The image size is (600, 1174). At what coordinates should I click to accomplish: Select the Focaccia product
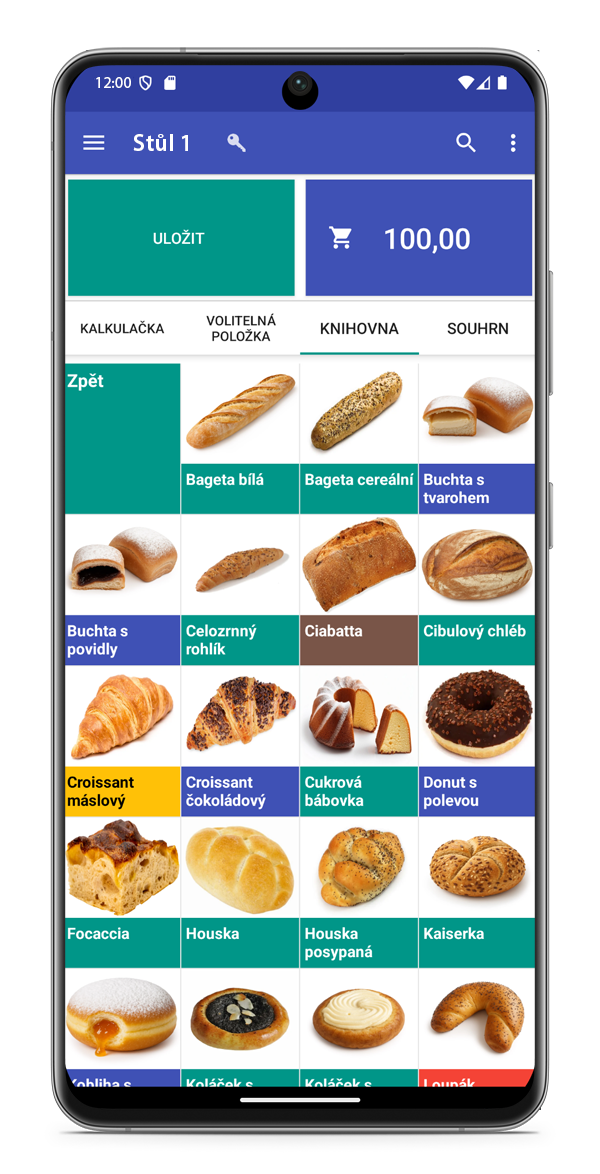(123, 892)
